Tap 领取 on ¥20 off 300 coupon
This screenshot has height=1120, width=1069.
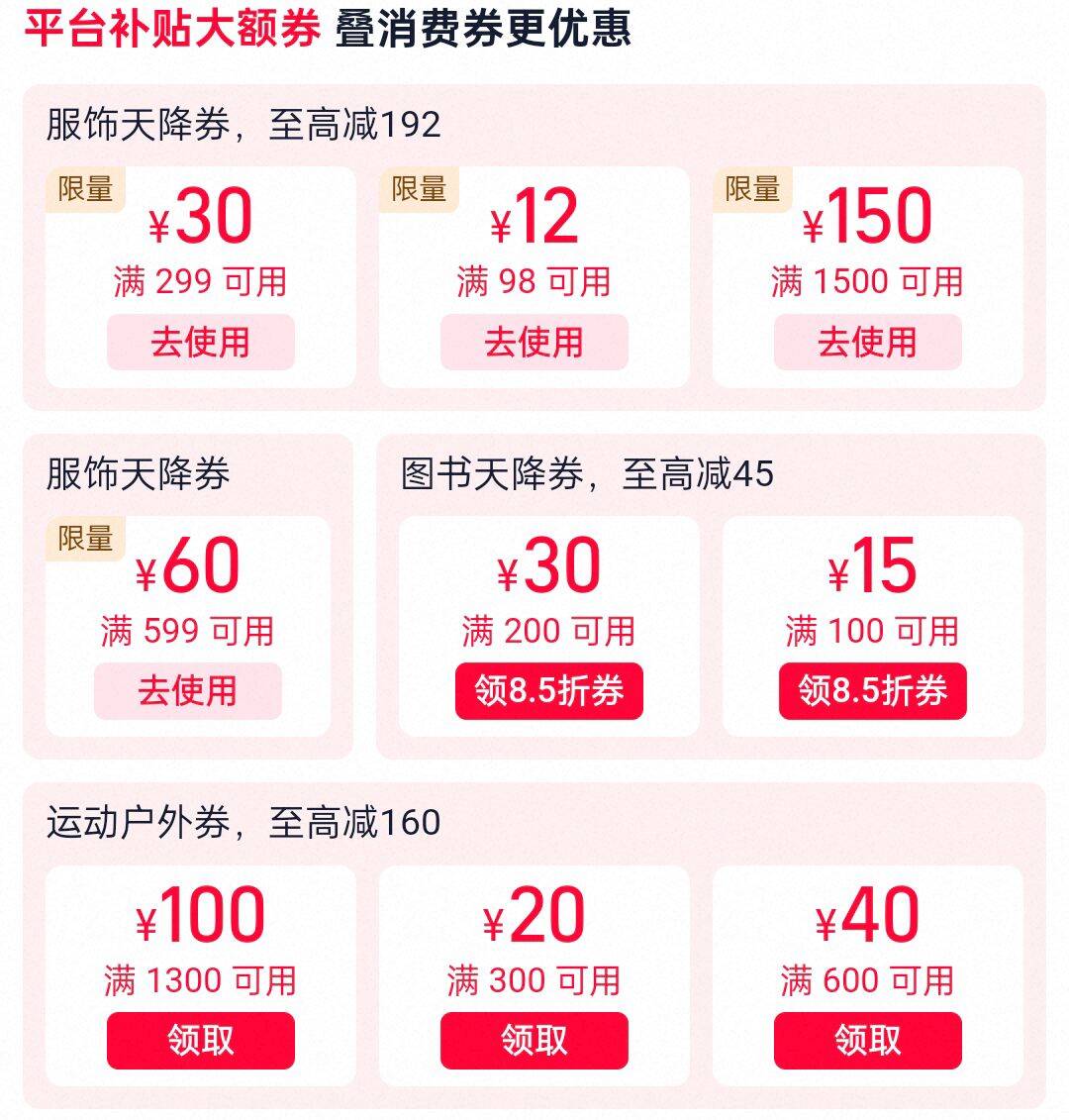(x=534, y=1040)
